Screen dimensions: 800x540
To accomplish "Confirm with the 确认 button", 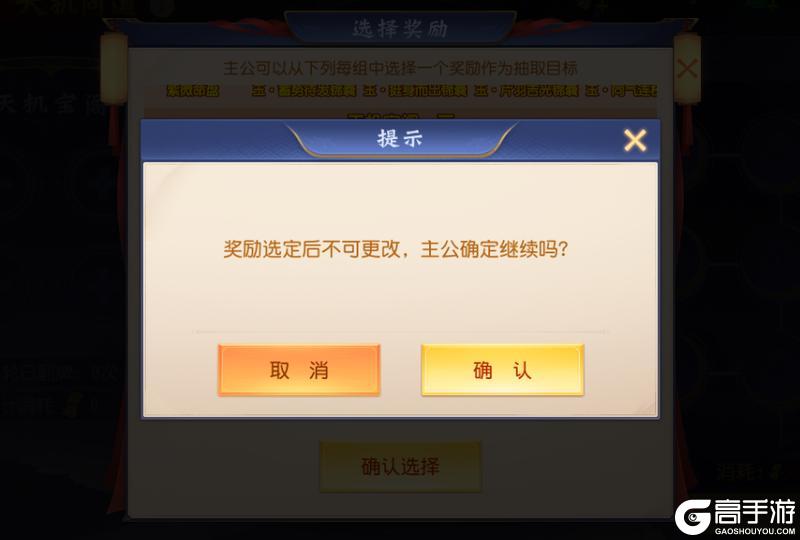I will click(502, 370).
